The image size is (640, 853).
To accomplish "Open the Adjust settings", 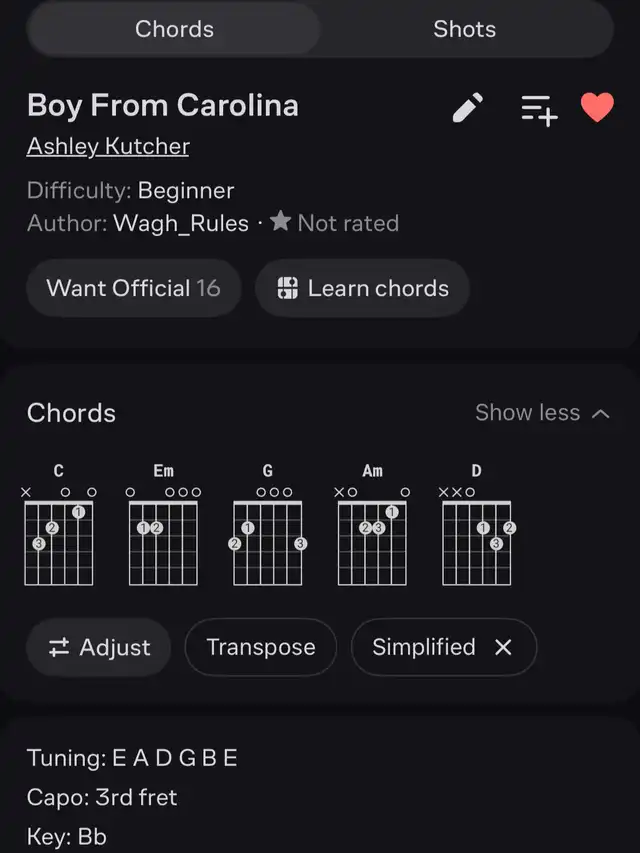I will (99, 647).
